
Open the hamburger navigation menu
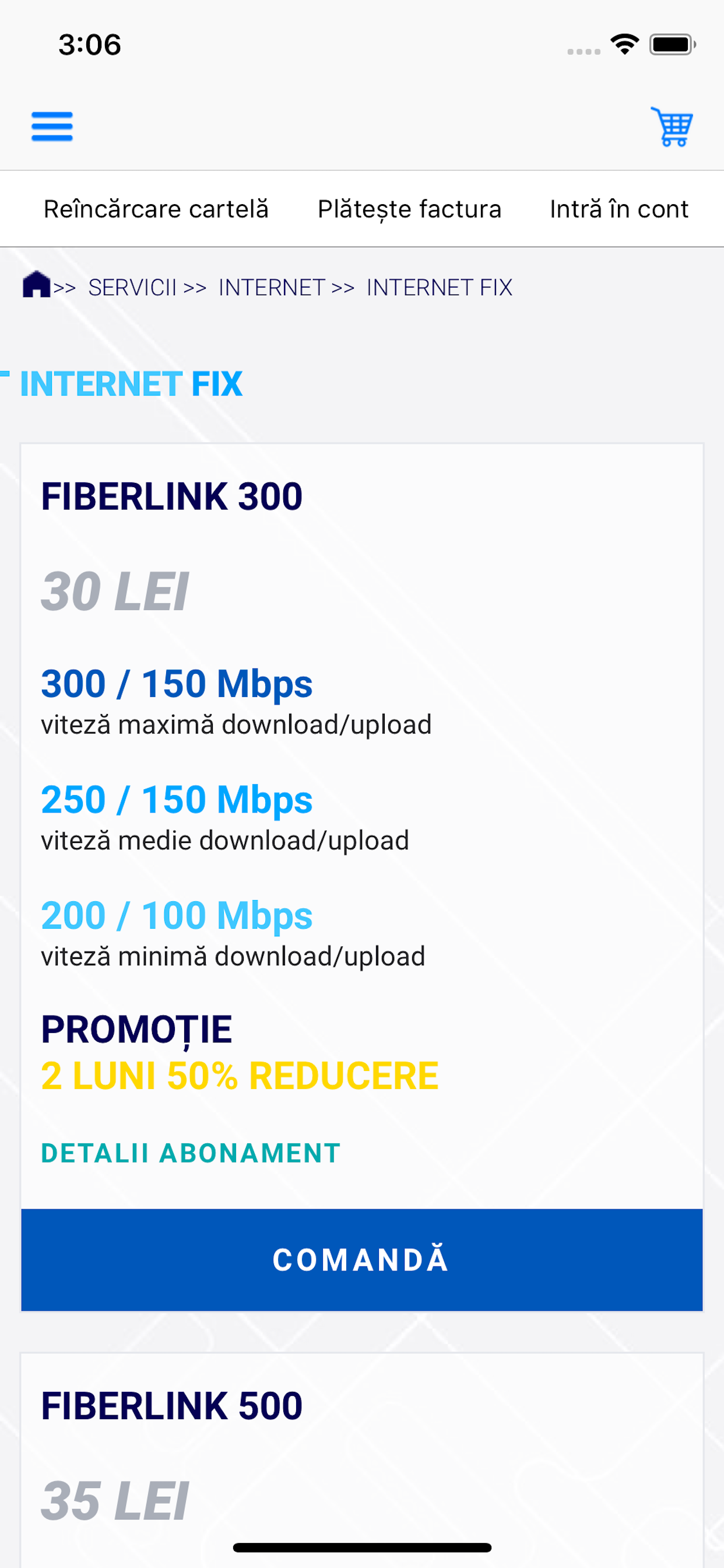click(x=52, y=126)
